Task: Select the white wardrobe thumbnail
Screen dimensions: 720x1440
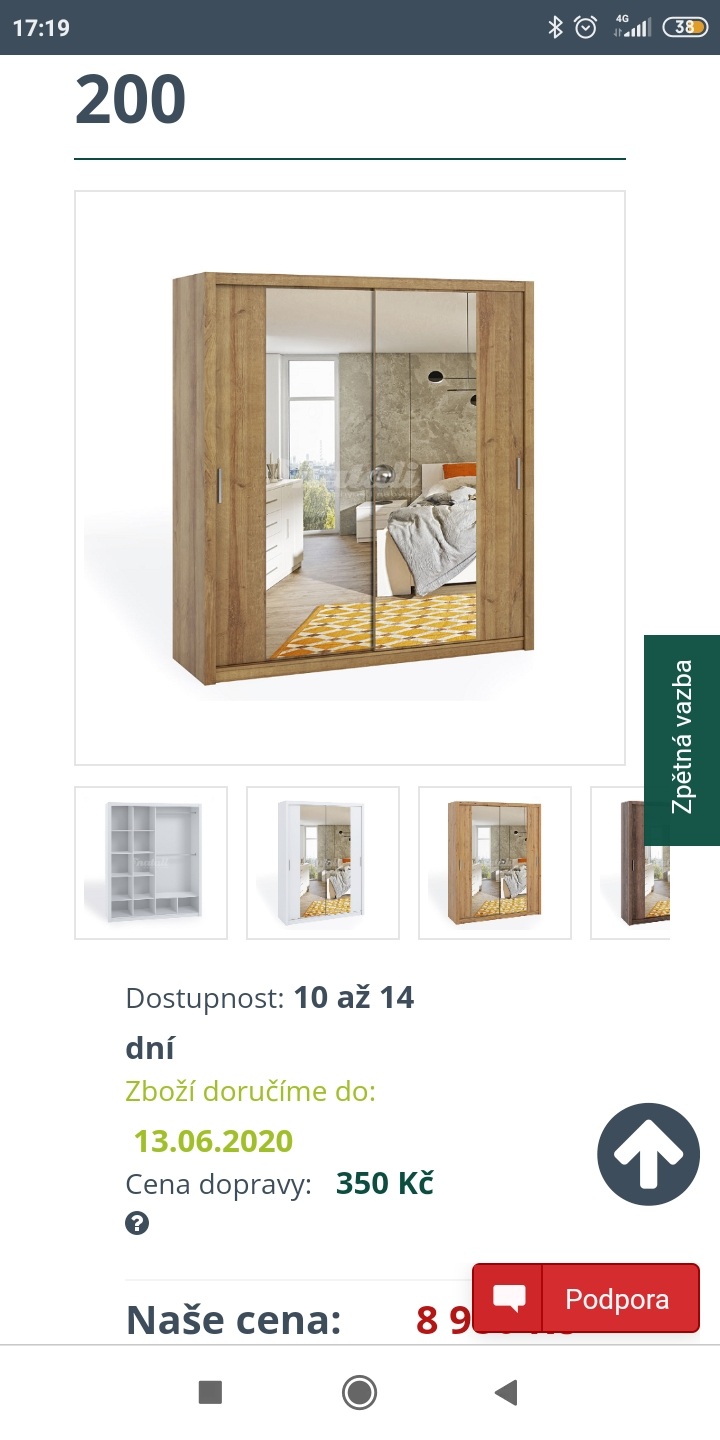Action: pyautogui.click(x=323, y=863)
